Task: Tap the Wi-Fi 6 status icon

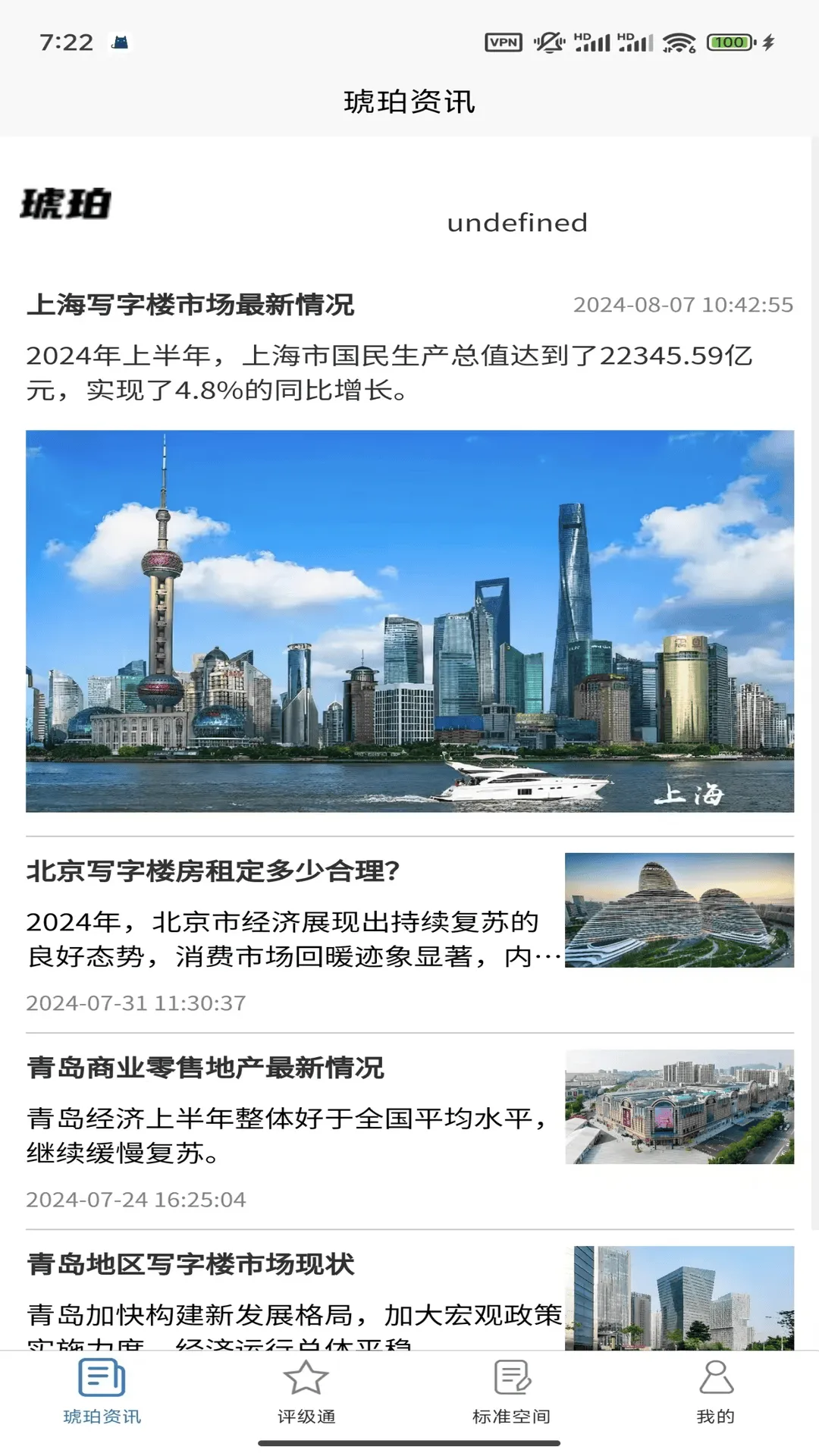Action: click(677, 42)
